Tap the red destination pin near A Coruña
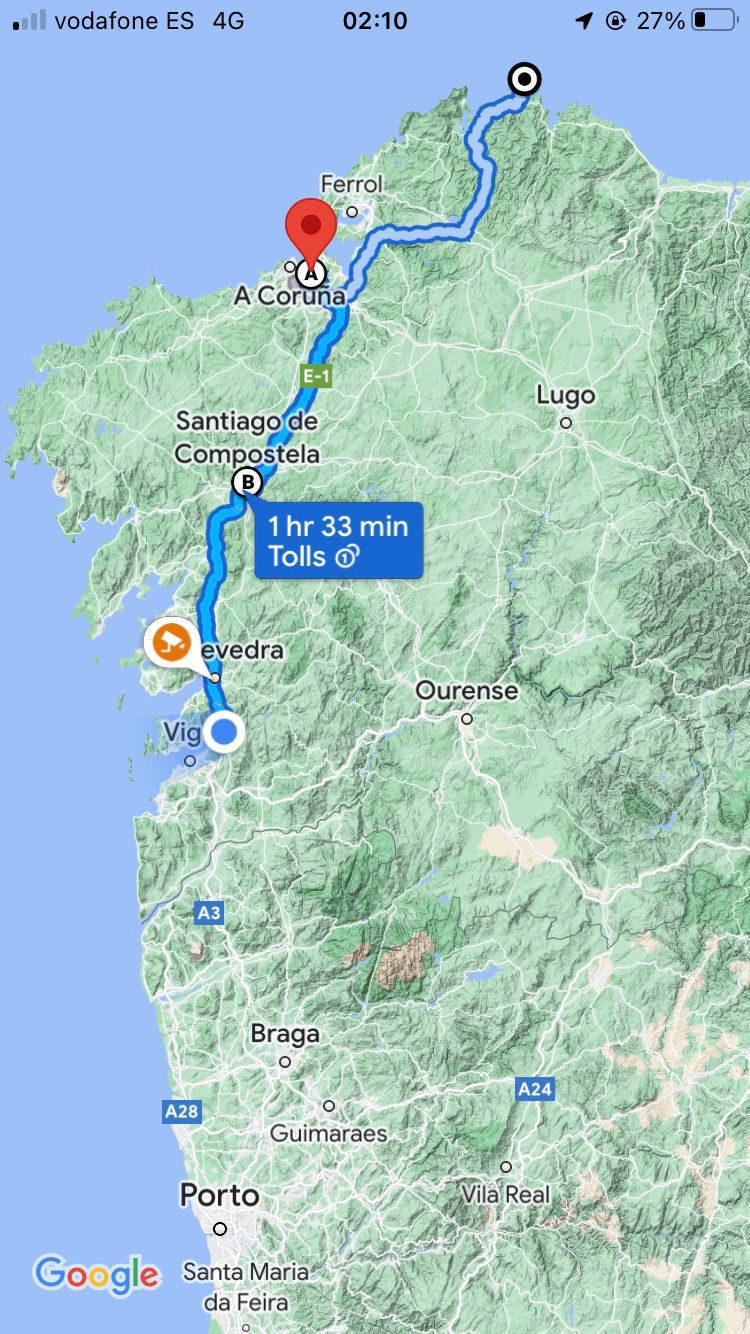 click(x=311, y=228)
